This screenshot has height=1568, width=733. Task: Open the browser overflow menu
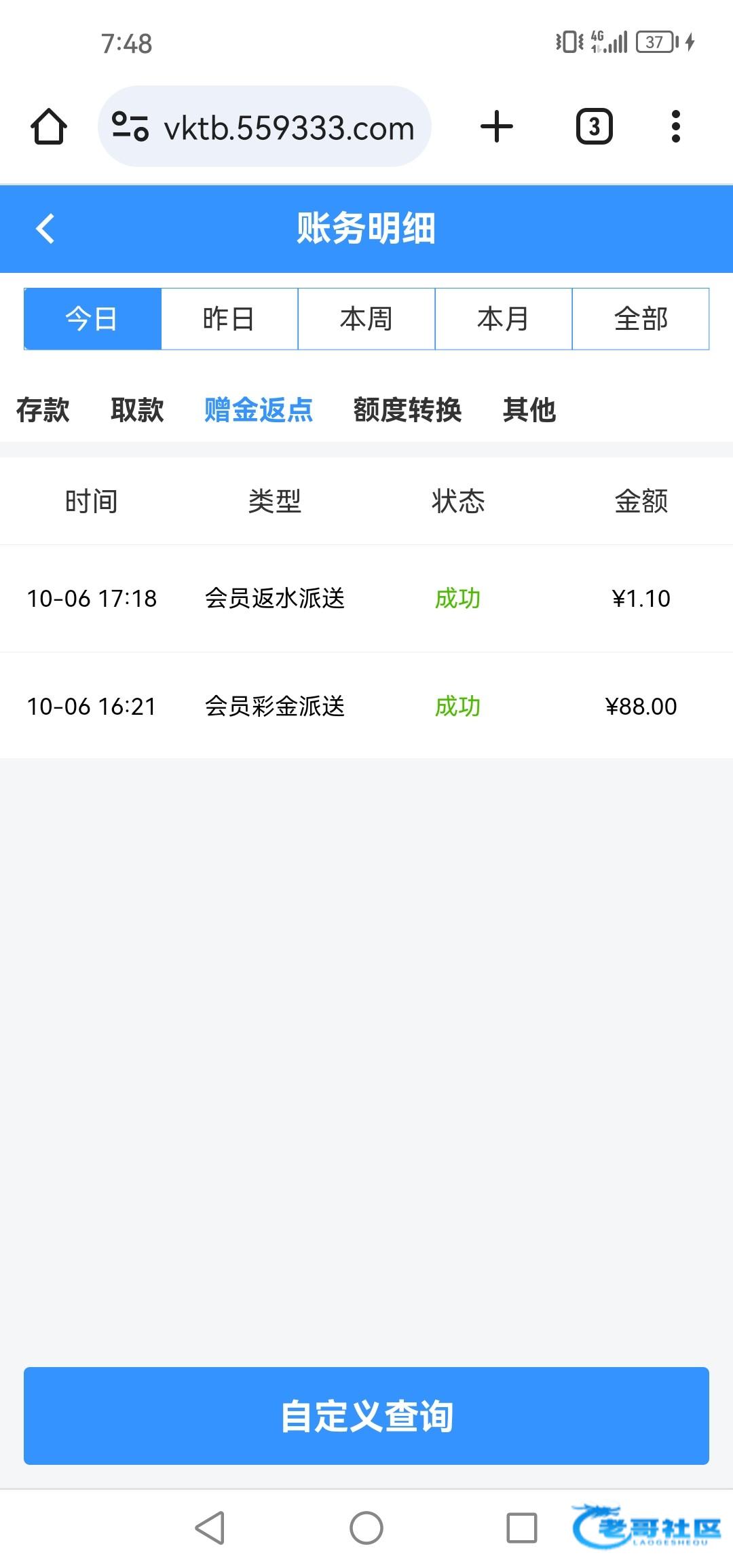point(675,127)
